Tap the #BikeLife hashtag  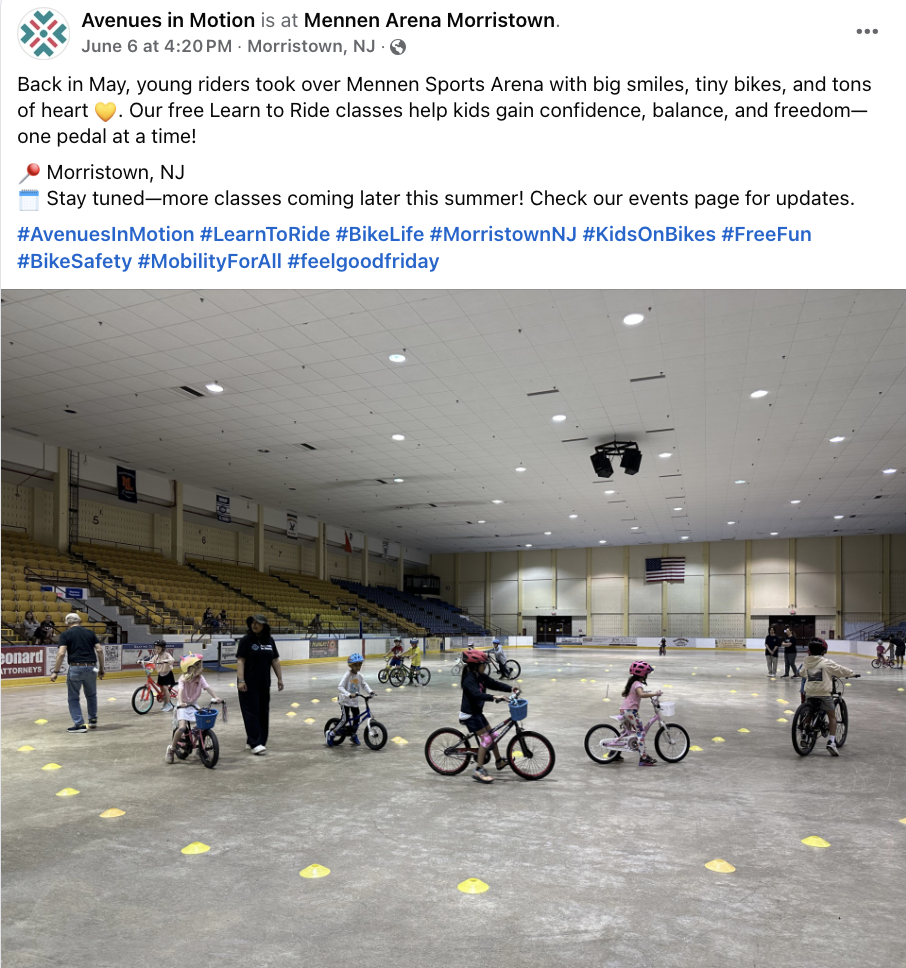click(x=379, y=234)
